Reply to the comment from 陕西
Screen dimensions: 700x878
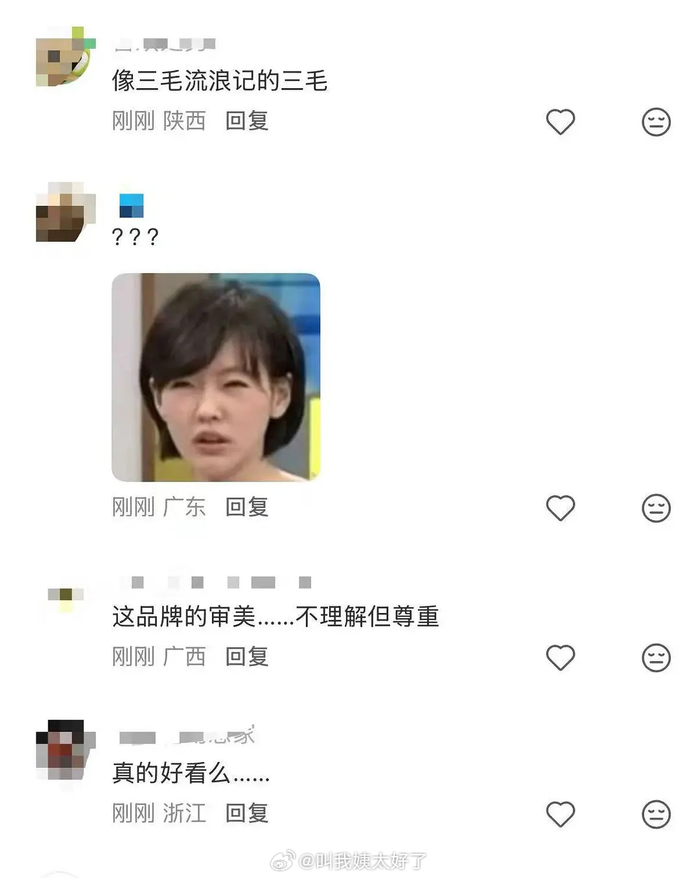tap(247, 121)
